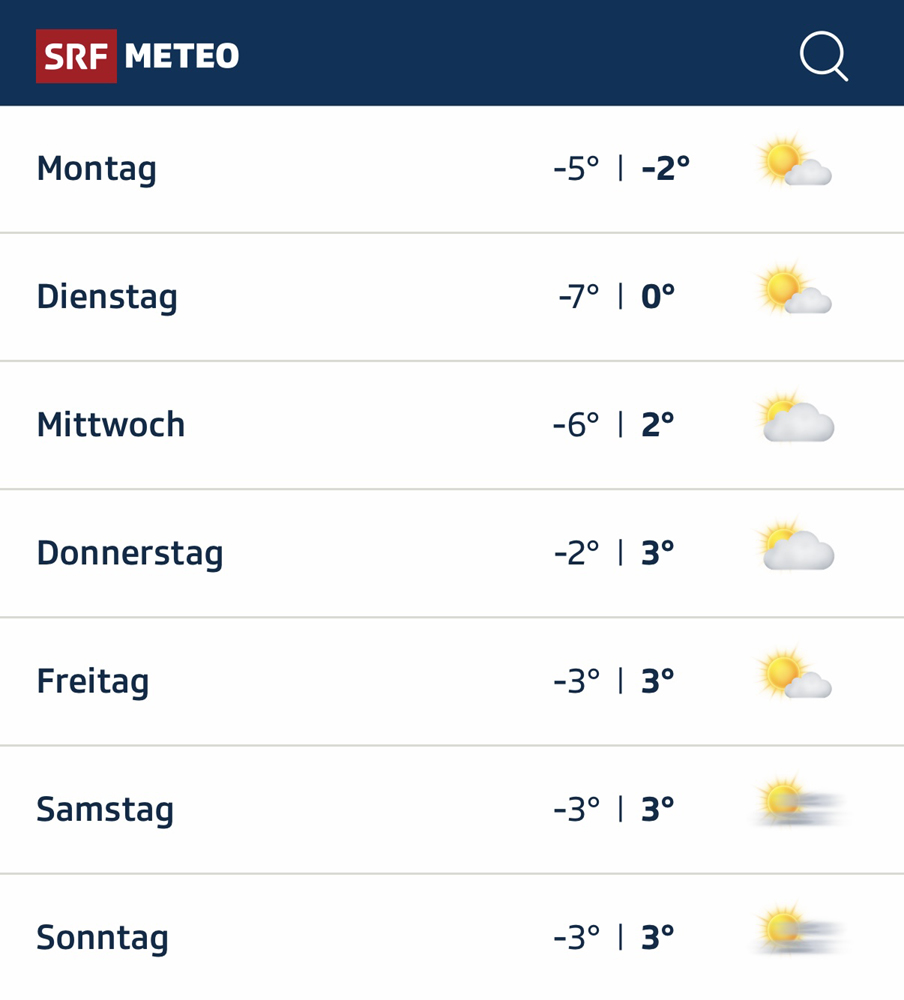Open the Sonntag forecast row
The image size is (904, 1000).
point(450,937)
